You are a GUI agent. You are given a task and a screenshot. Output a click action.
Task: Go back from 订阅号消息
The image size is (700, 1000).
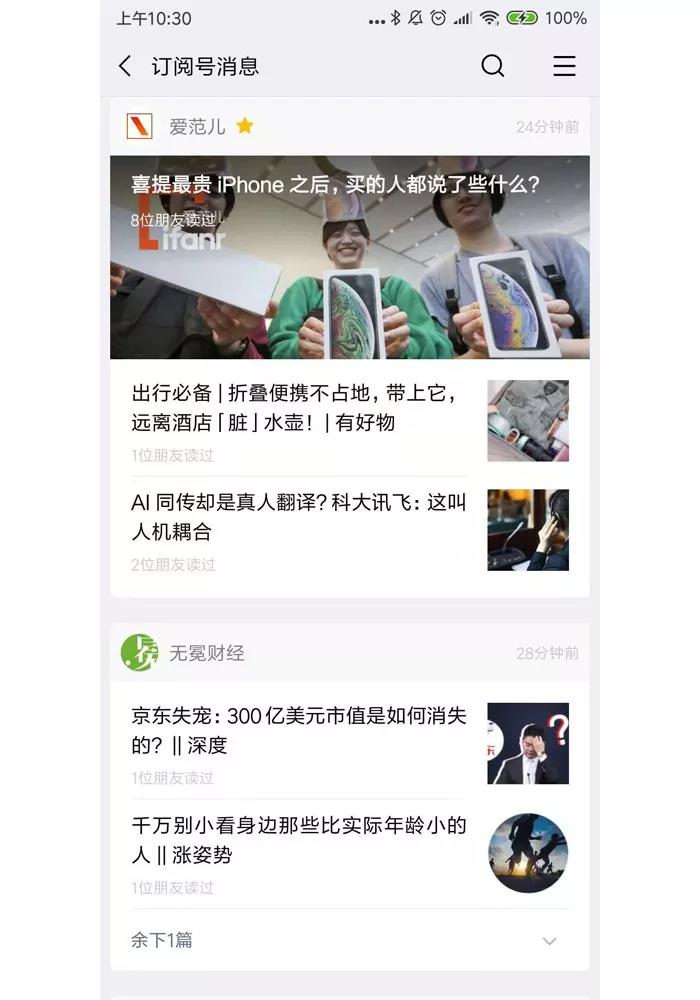(x=125, y=66)
